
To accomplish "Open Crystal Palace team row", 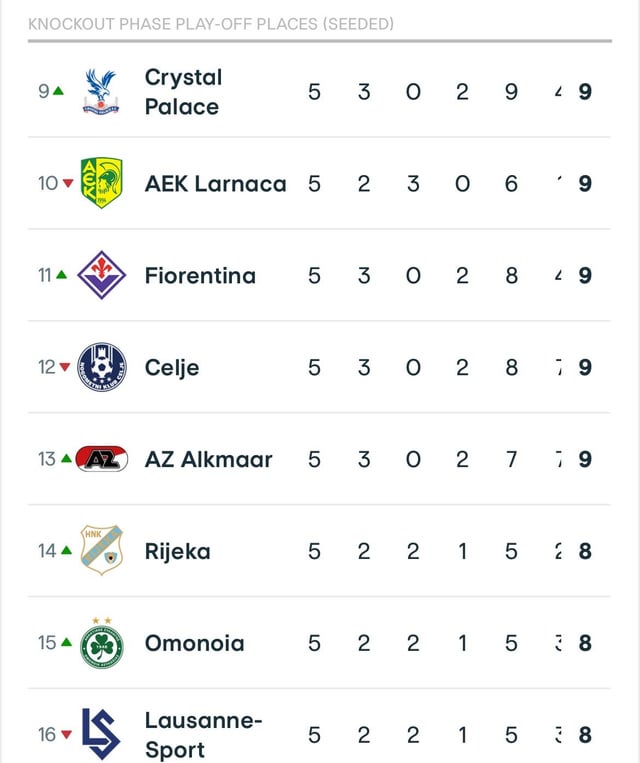I will (319, 91).
